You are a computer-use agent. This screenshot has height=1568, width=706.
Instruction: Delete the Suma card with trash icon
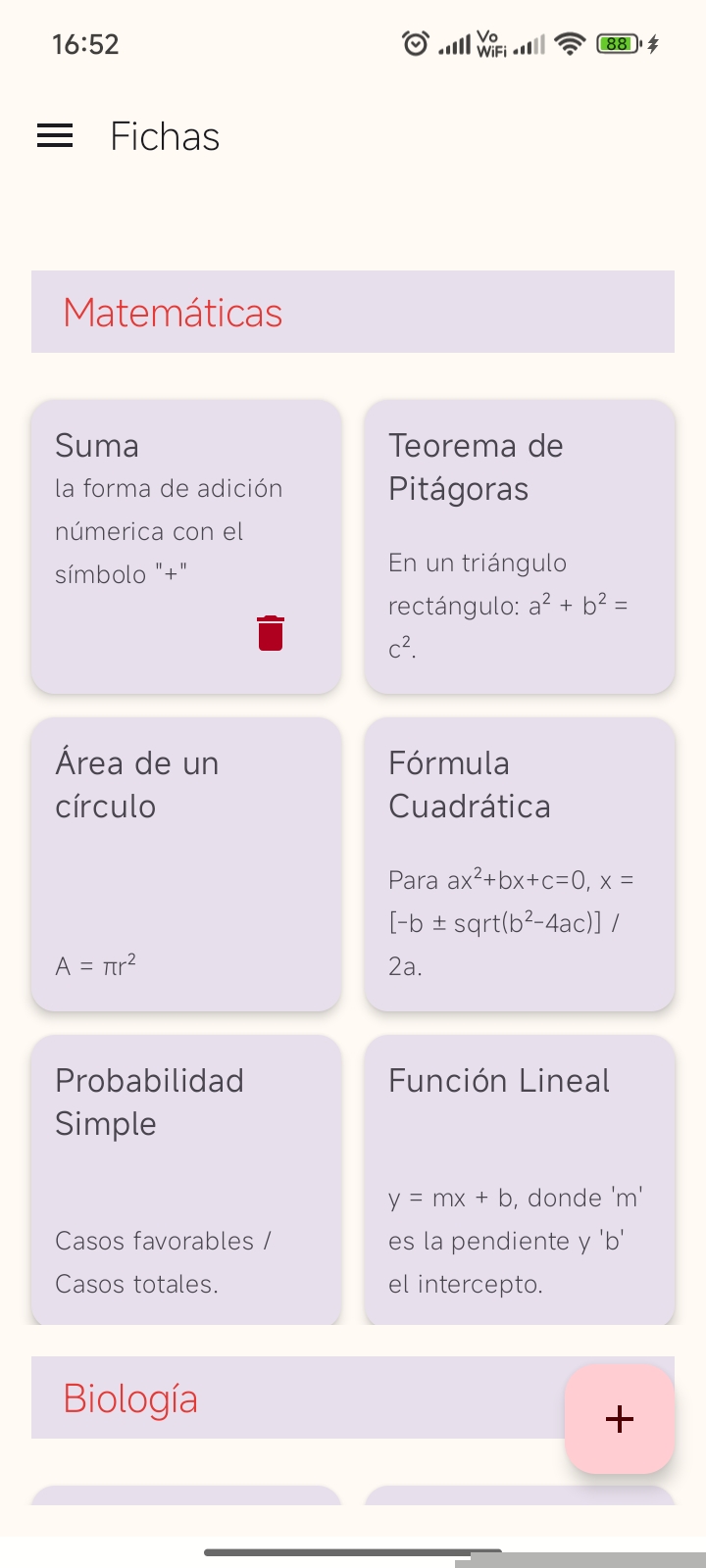pyautogui.click(x=271, y=633)
